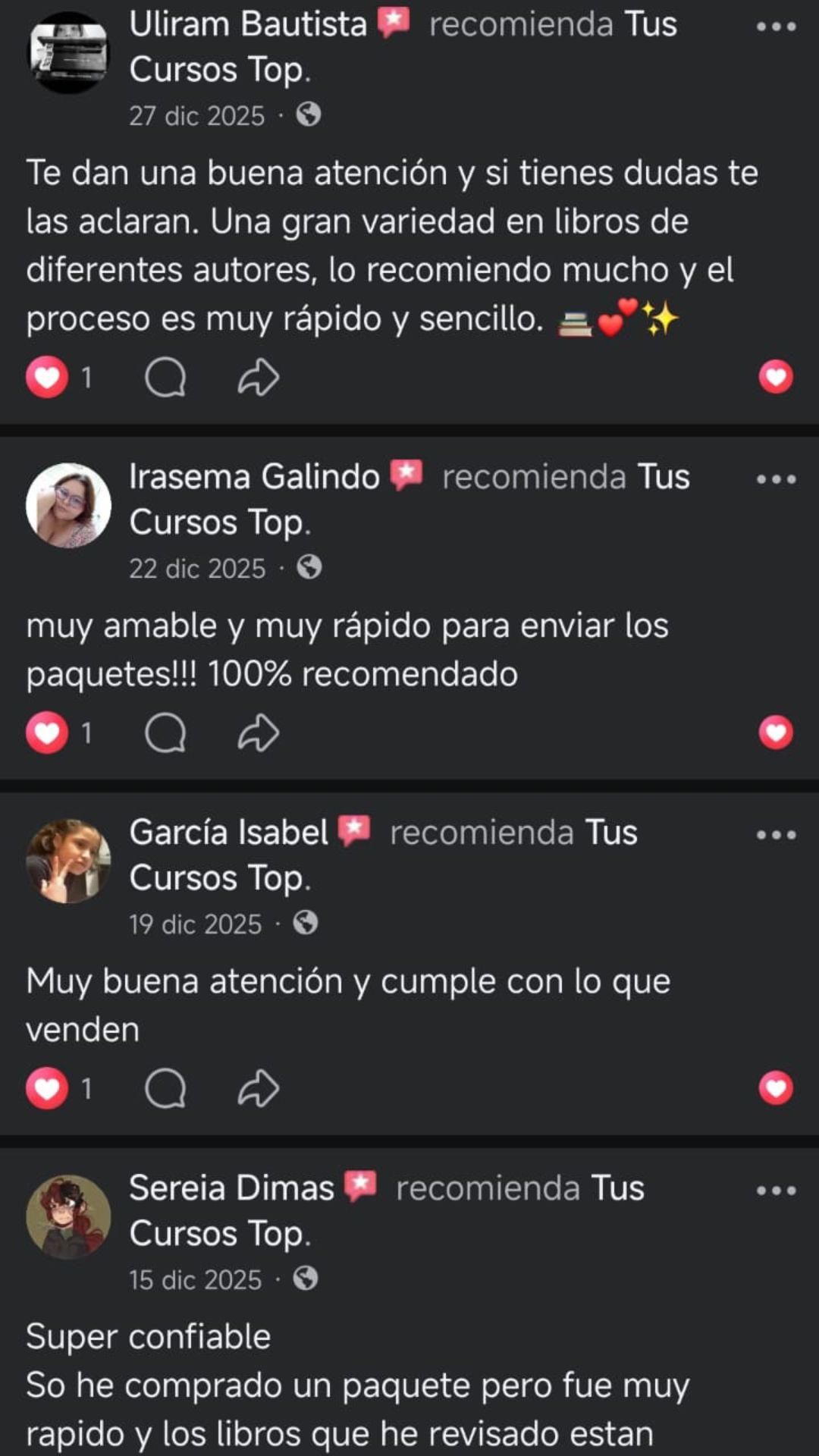Comment on Irasema Galindo's review

[x=165, y=733]
